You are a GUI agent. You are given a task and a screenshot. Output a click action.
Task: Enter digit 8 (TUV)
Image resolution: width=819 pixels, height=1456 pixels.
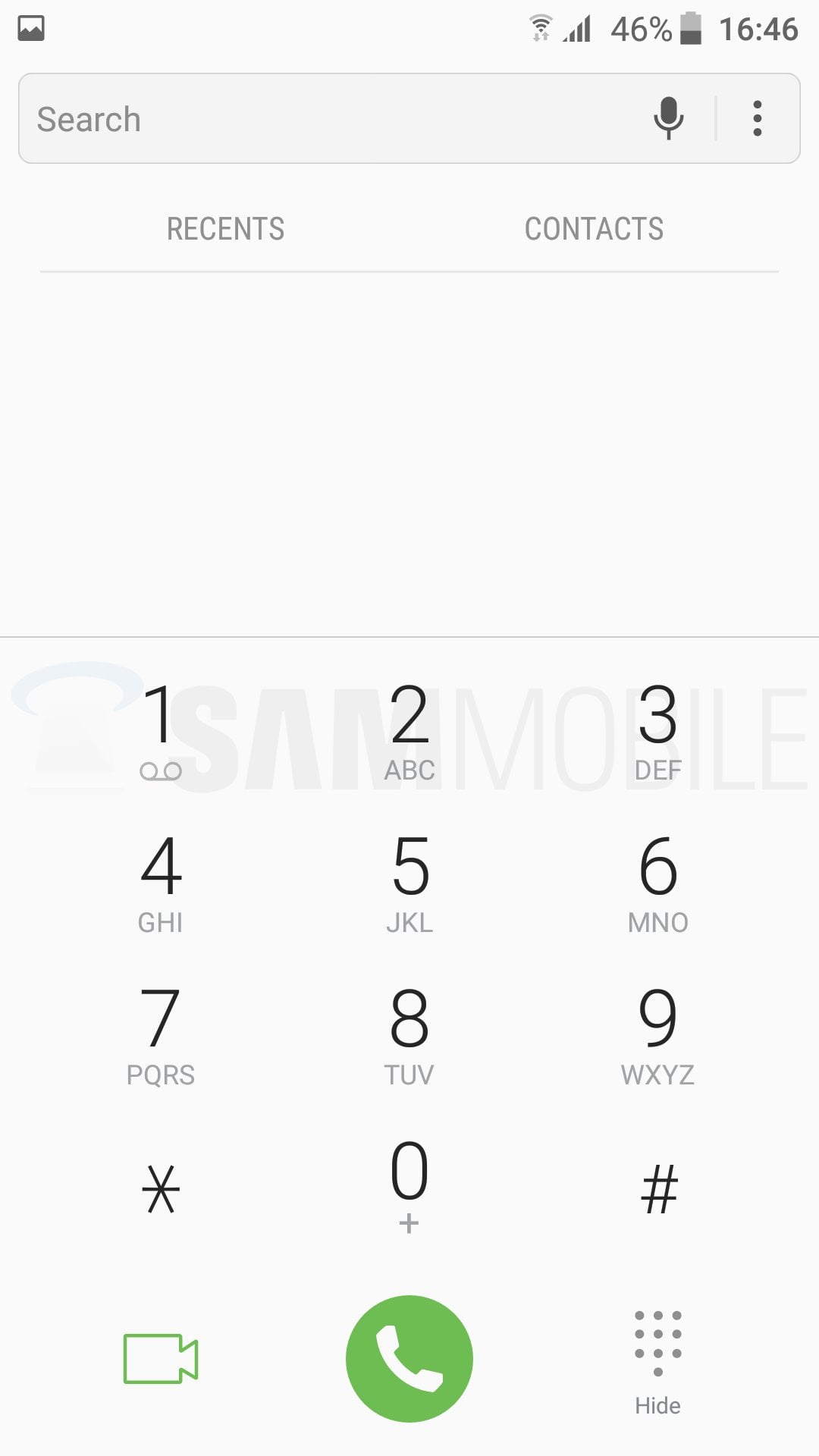pos(409,1034)
